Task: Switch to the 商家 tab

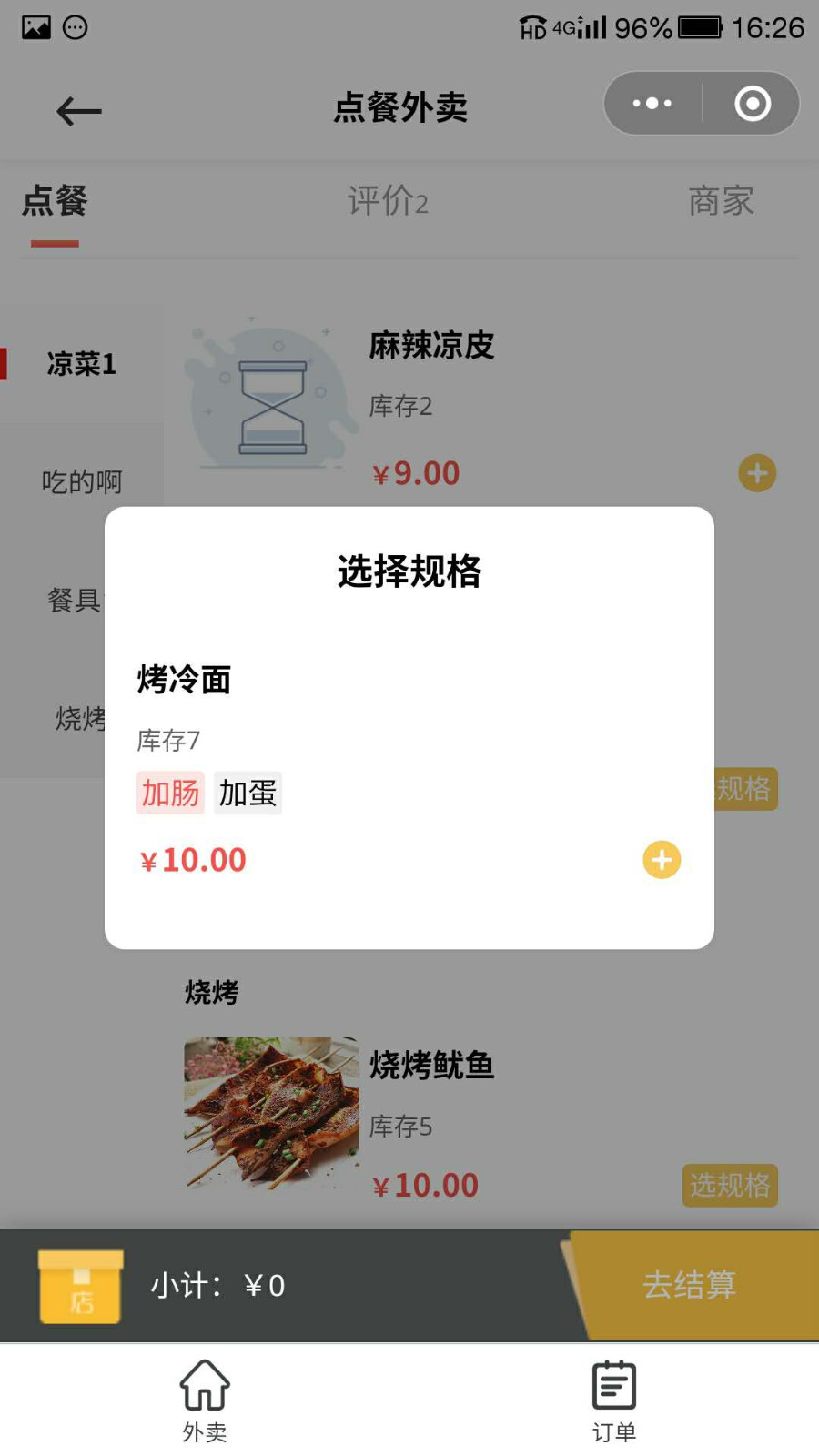Action: pyautogui.click(x=721, y=201)
